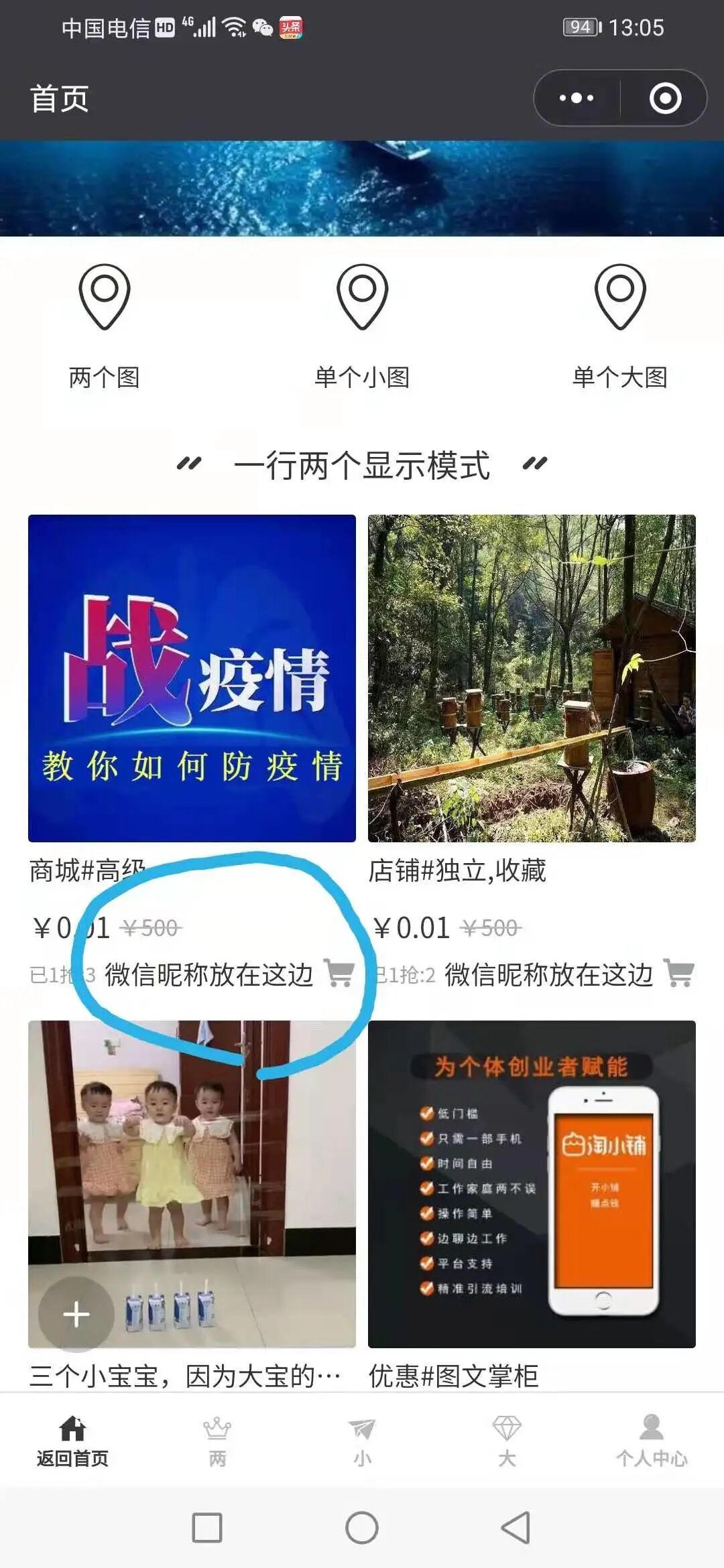Open the mini program three-dot menu

(x=577, y=99)
